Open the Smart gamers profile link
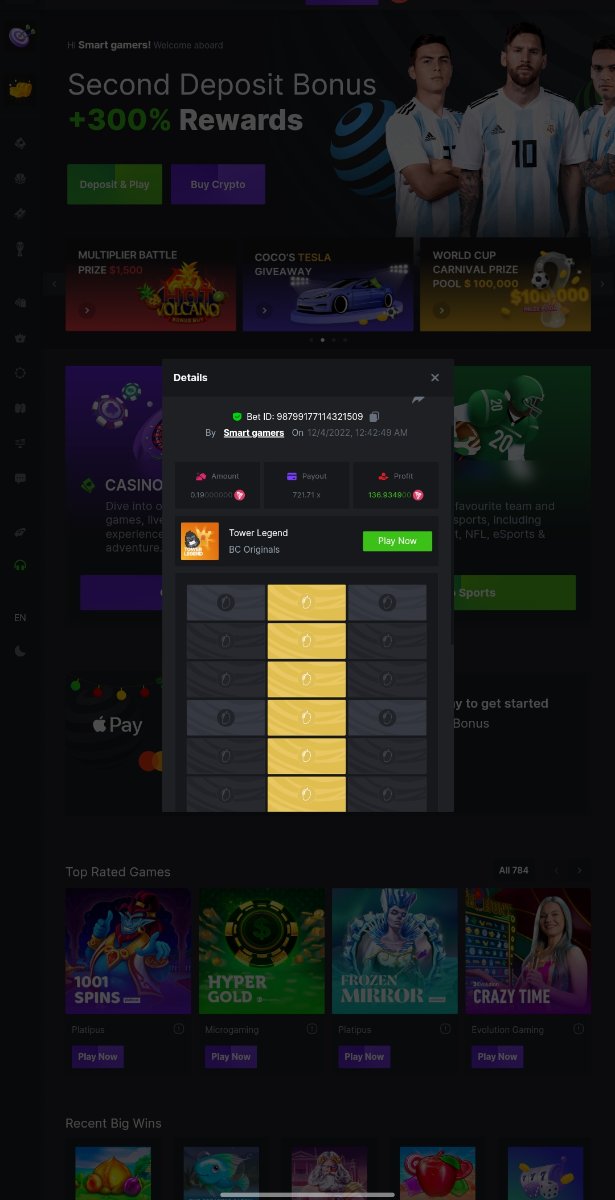Screen dimensions: 615x1200 [253, 433]
